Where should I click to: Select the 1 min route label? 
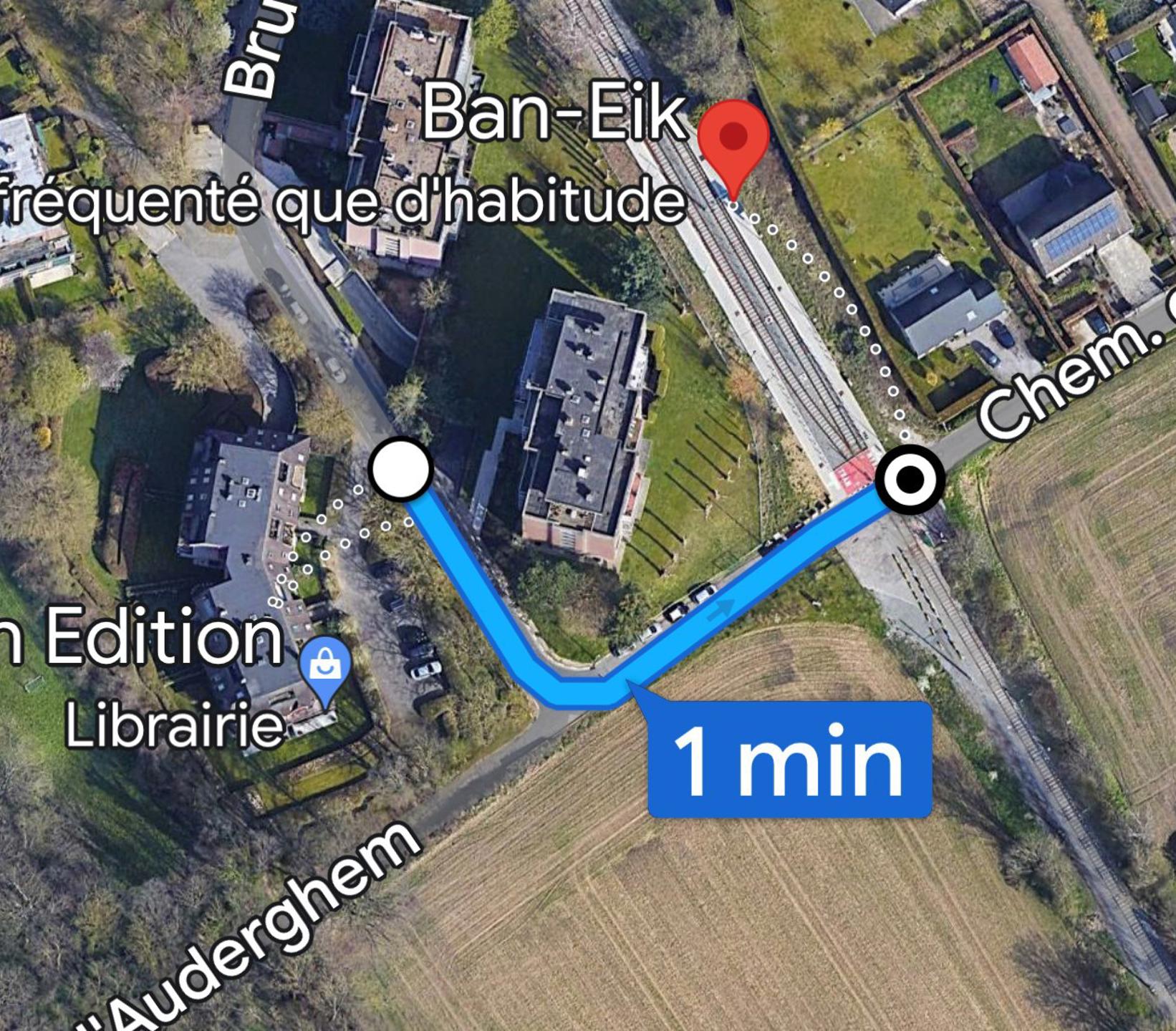click(x=789, y=760)
